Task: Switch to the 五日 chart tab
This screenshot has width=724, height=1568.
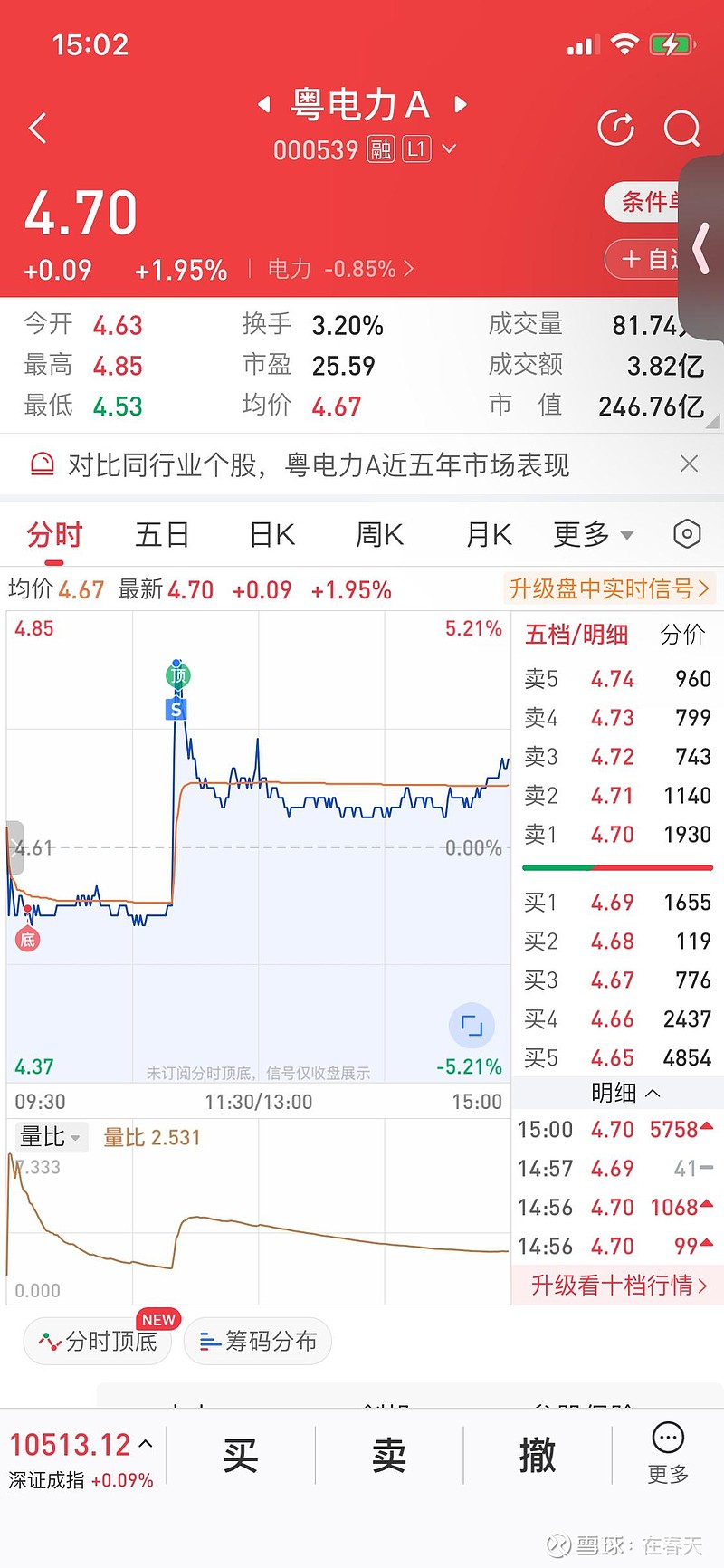Action: point(162,535)
